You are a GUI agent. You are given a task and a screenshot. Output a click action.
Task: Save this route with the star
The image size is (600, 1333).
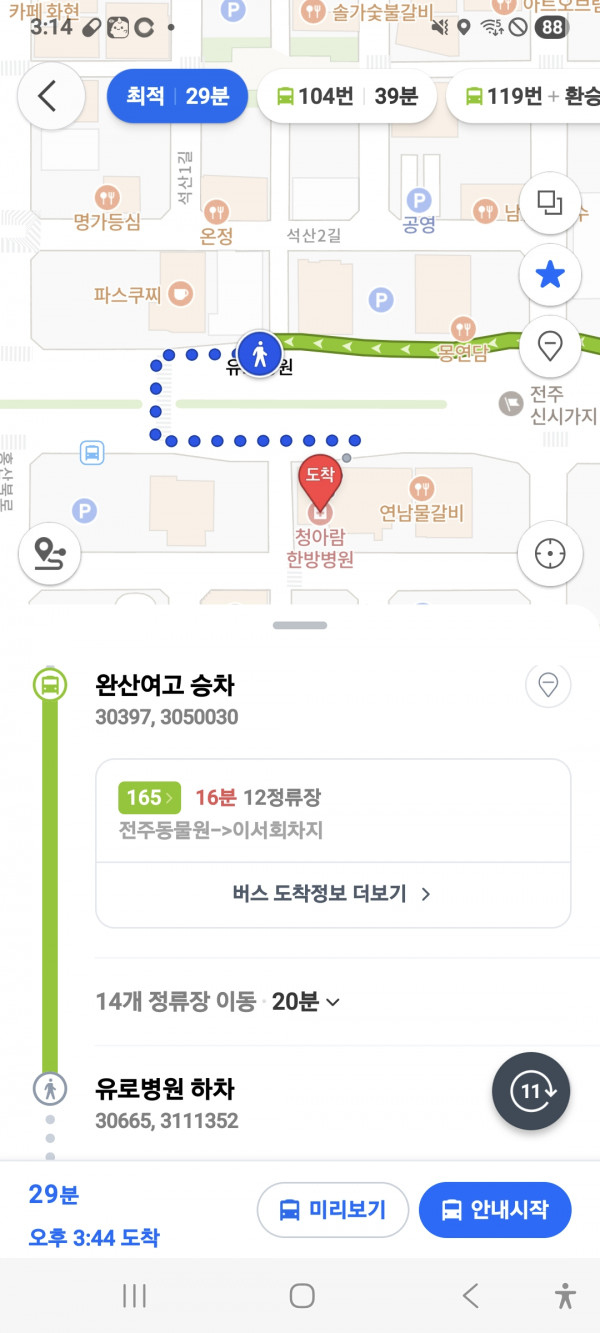(550, 275)
